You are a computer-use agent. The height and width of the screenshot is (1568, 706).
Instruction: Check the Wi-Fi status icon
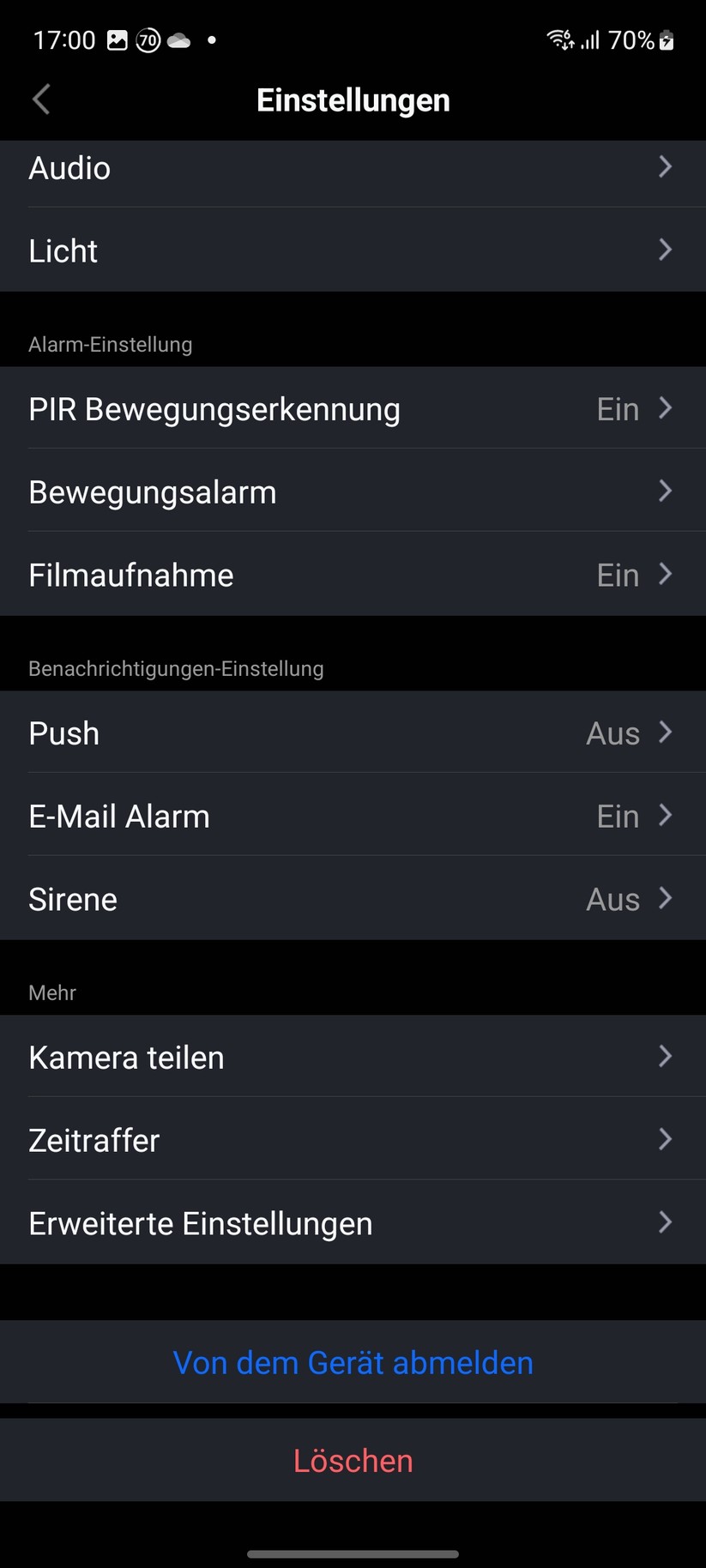click(559, 39)
